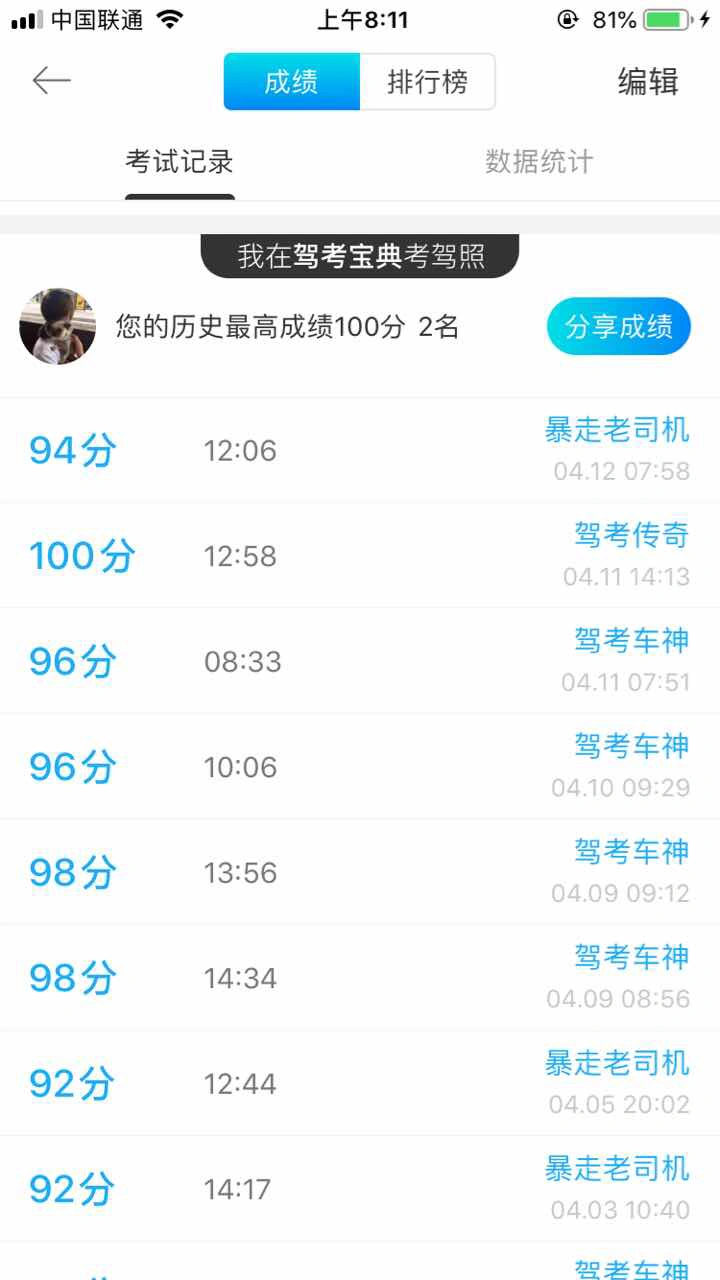
Task: View the 96分 exam from 04.11 07:51
Action: tap(360, 661)
